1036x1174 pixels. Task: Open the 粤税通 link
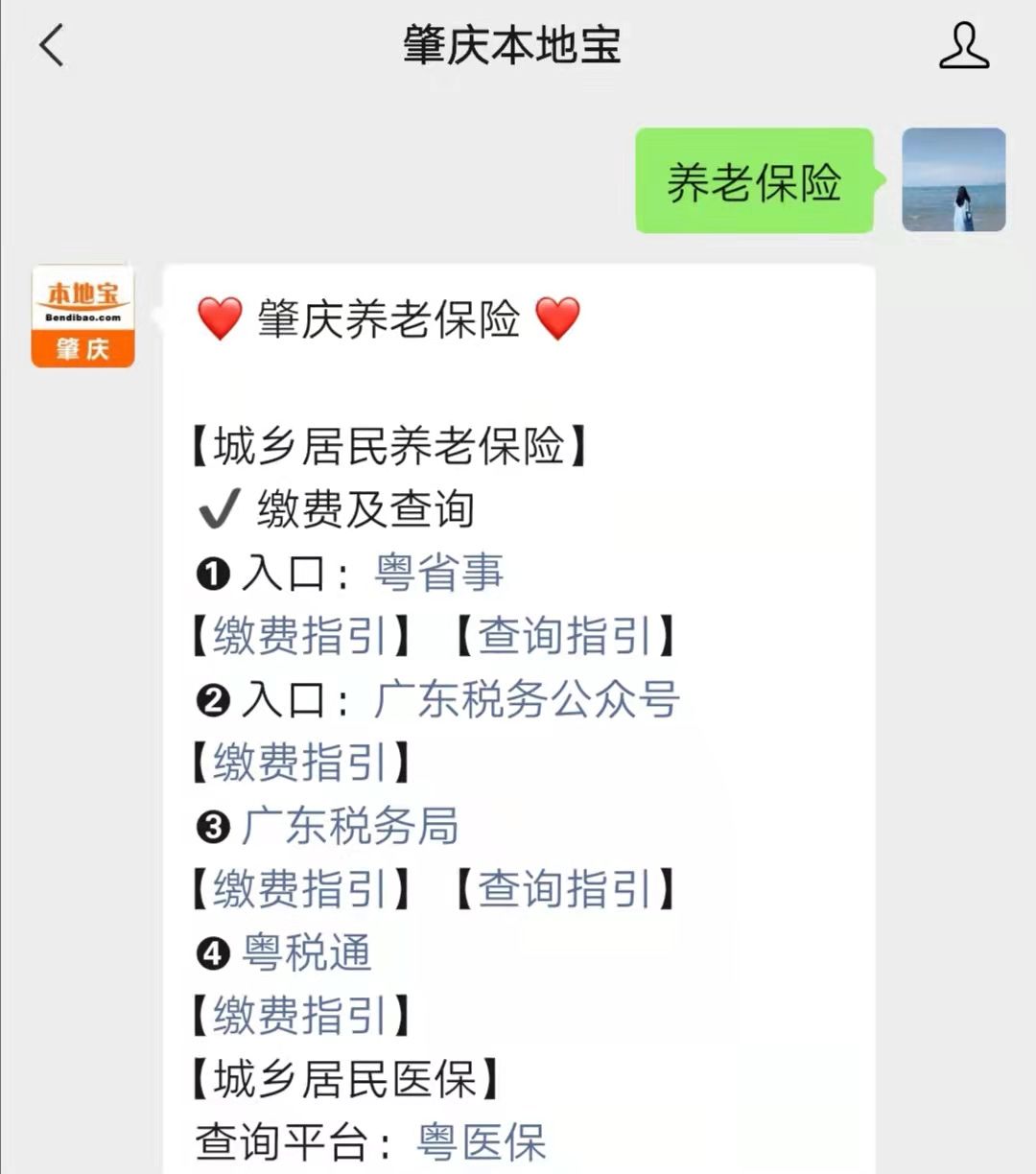[x=306, y=952]
